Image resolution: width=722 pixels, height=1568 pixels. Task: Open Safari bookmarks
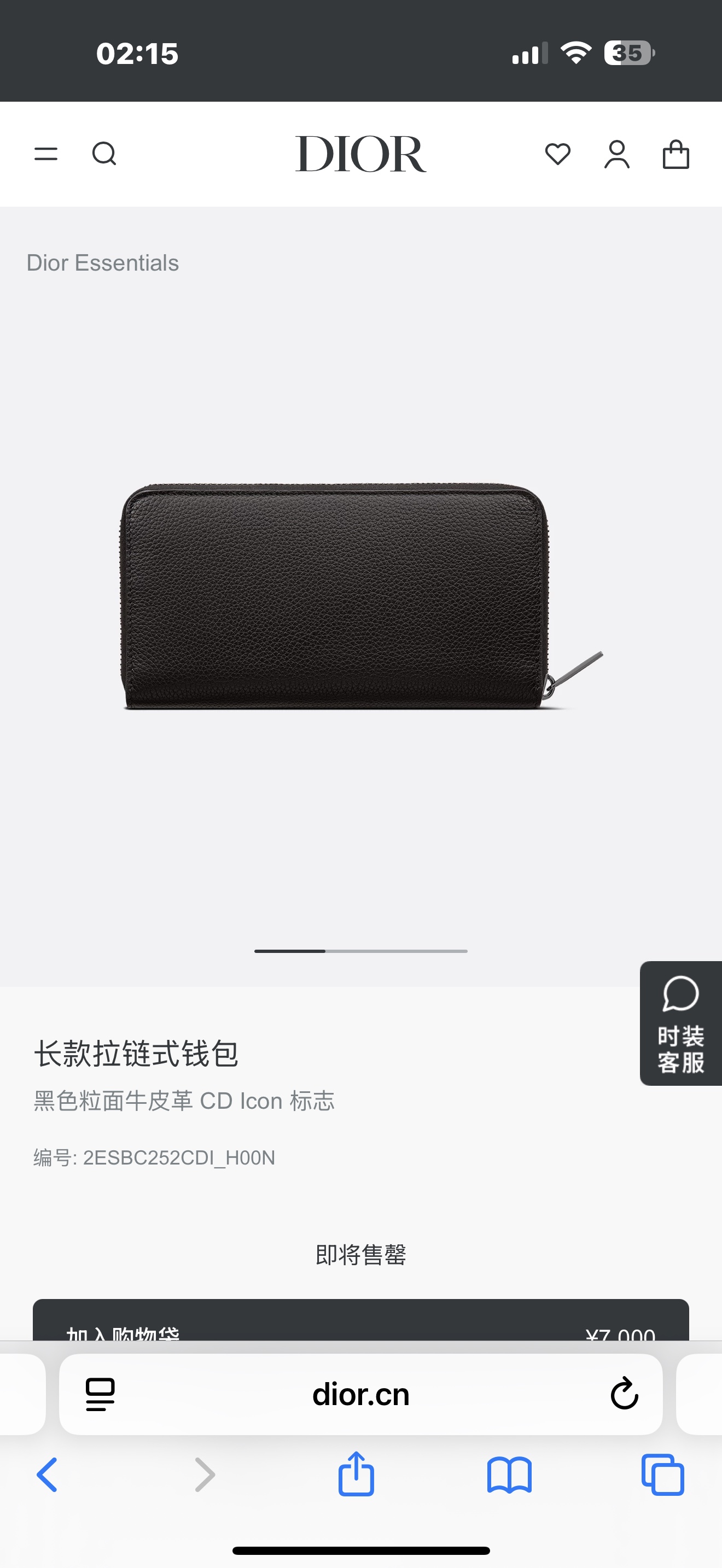pos(510,1475)
